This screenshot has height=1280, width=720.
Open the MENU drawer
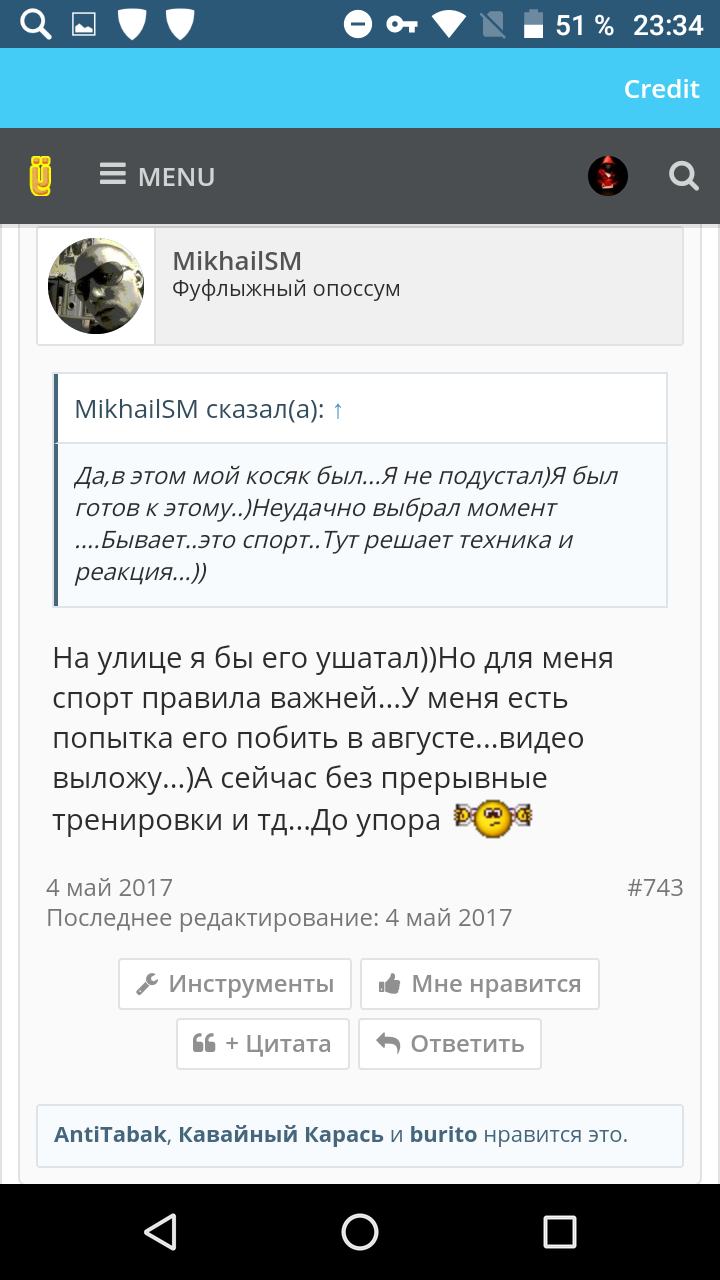point(157,176)
